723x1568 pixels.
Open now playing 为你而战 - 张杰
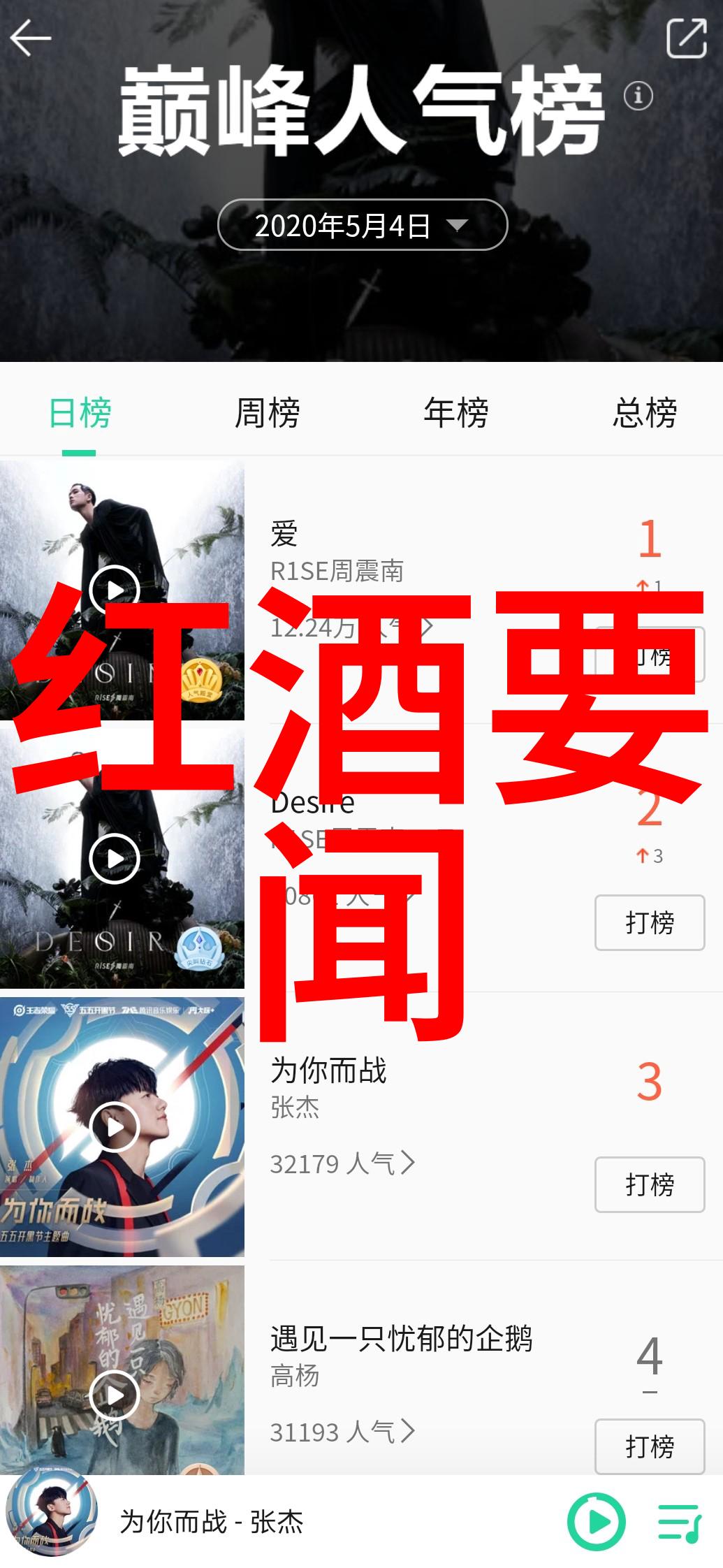click(x=211, y=1522)
